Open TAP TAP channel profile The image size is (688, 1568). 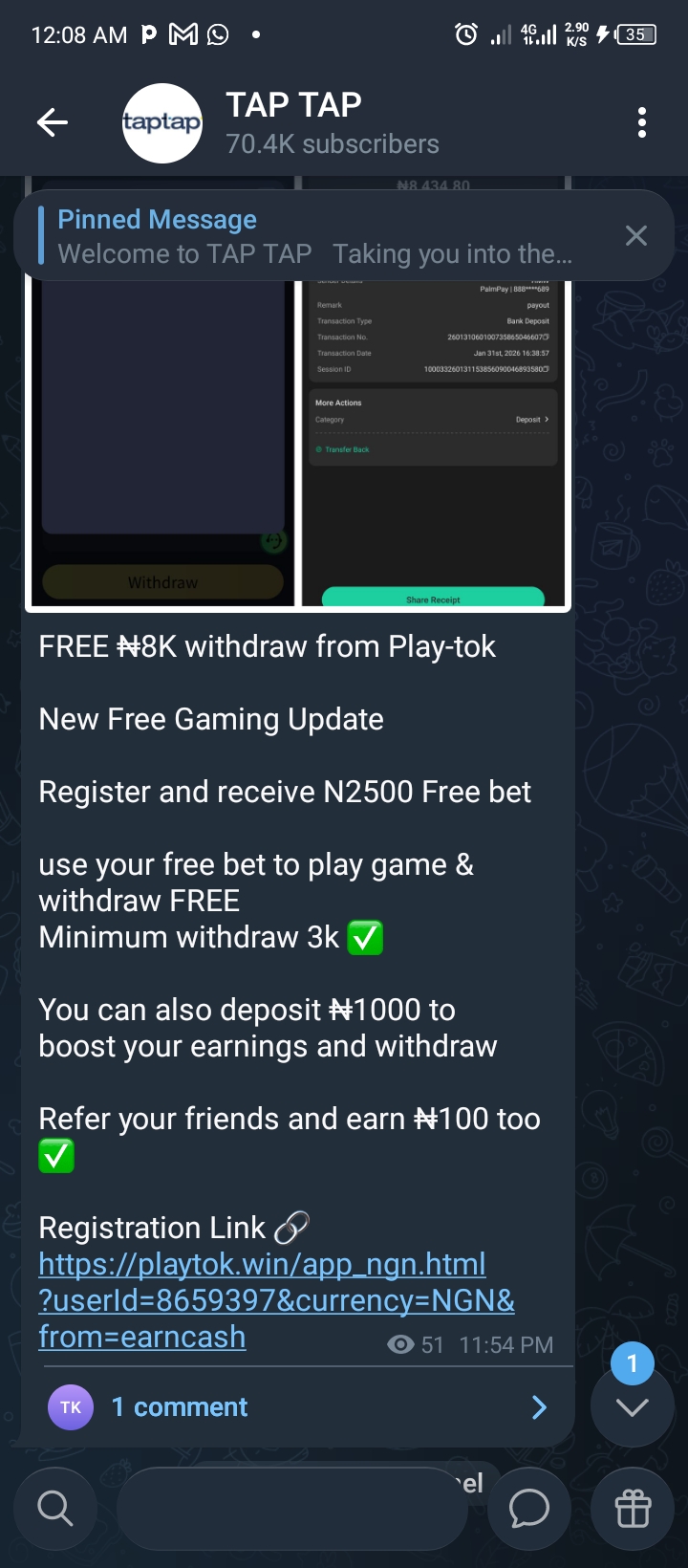click(x=287, y=122)
